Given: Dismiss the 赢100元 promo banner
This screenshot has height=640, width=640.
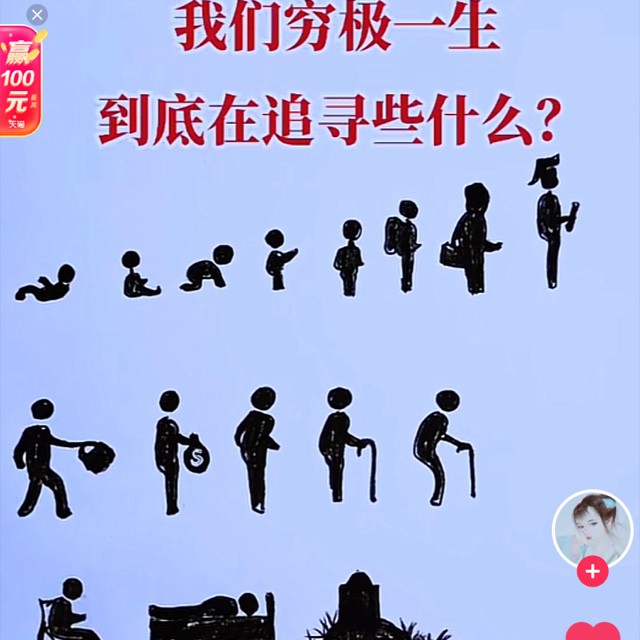Looking at the screenshot, I should click(37, 16).
